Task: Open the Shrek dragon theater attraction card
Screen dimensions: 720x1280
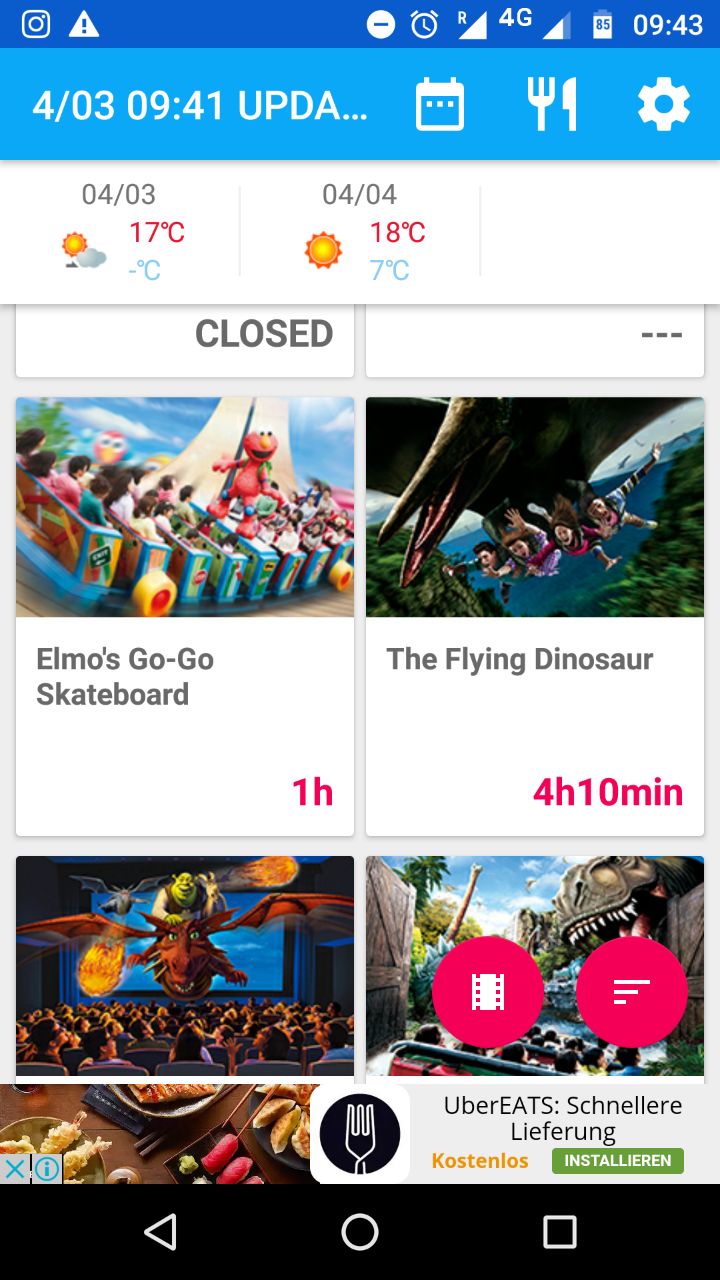Action: click(185, 965)
